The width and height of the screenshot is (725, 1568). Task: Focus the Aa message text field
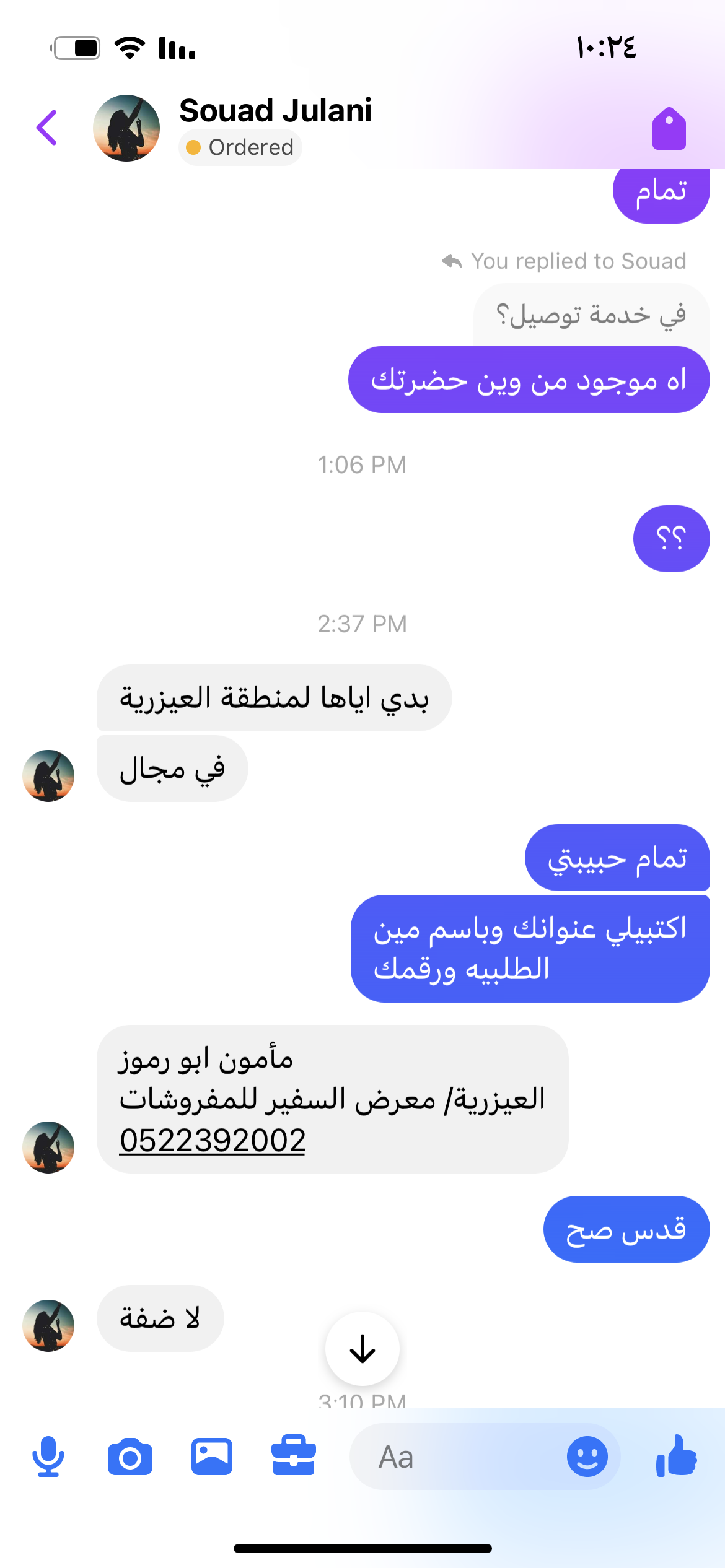click(x=459, y=1457)
